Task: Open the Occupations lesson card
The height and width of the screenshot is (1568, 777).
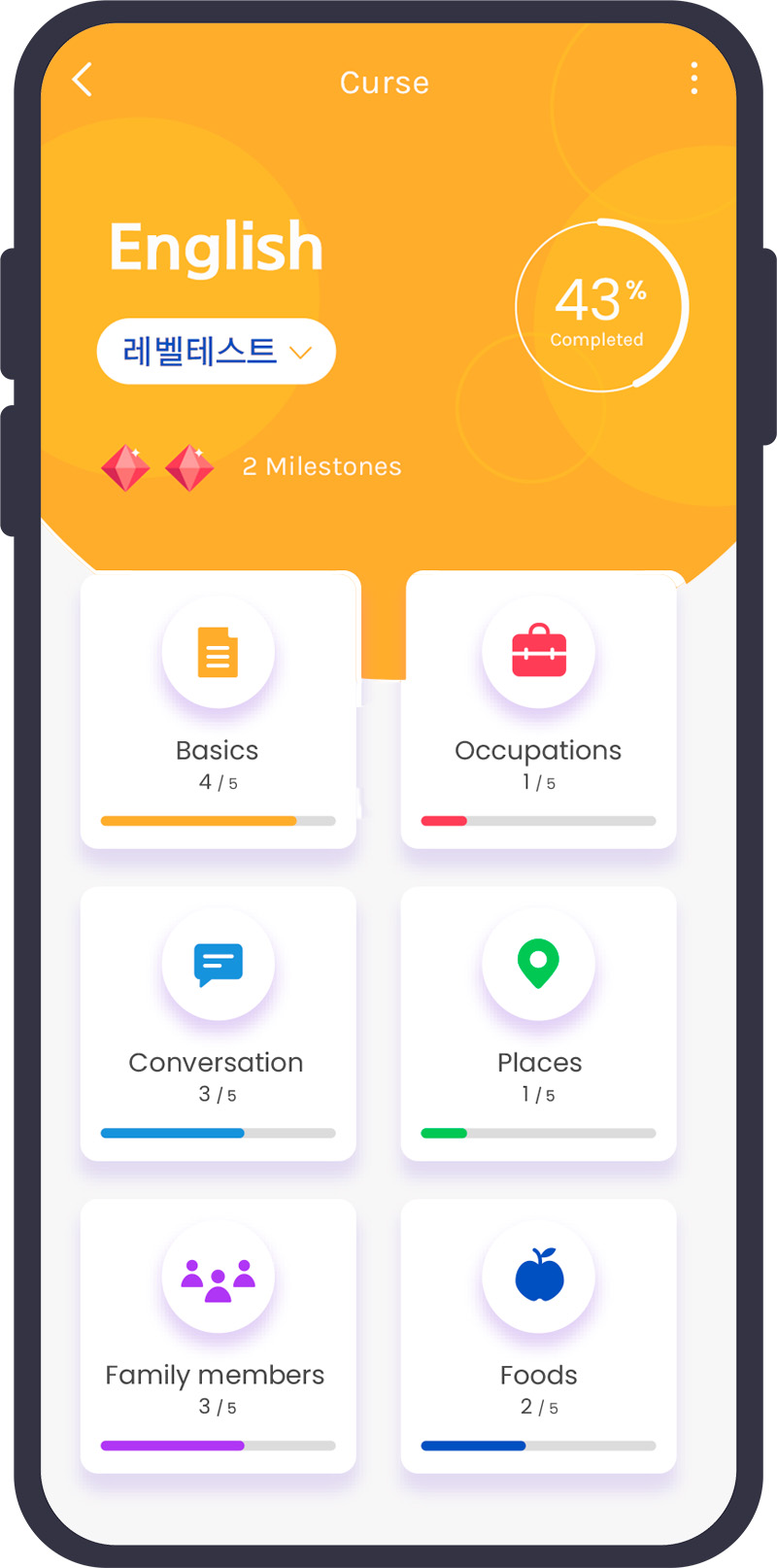Action: coord(538,710)
